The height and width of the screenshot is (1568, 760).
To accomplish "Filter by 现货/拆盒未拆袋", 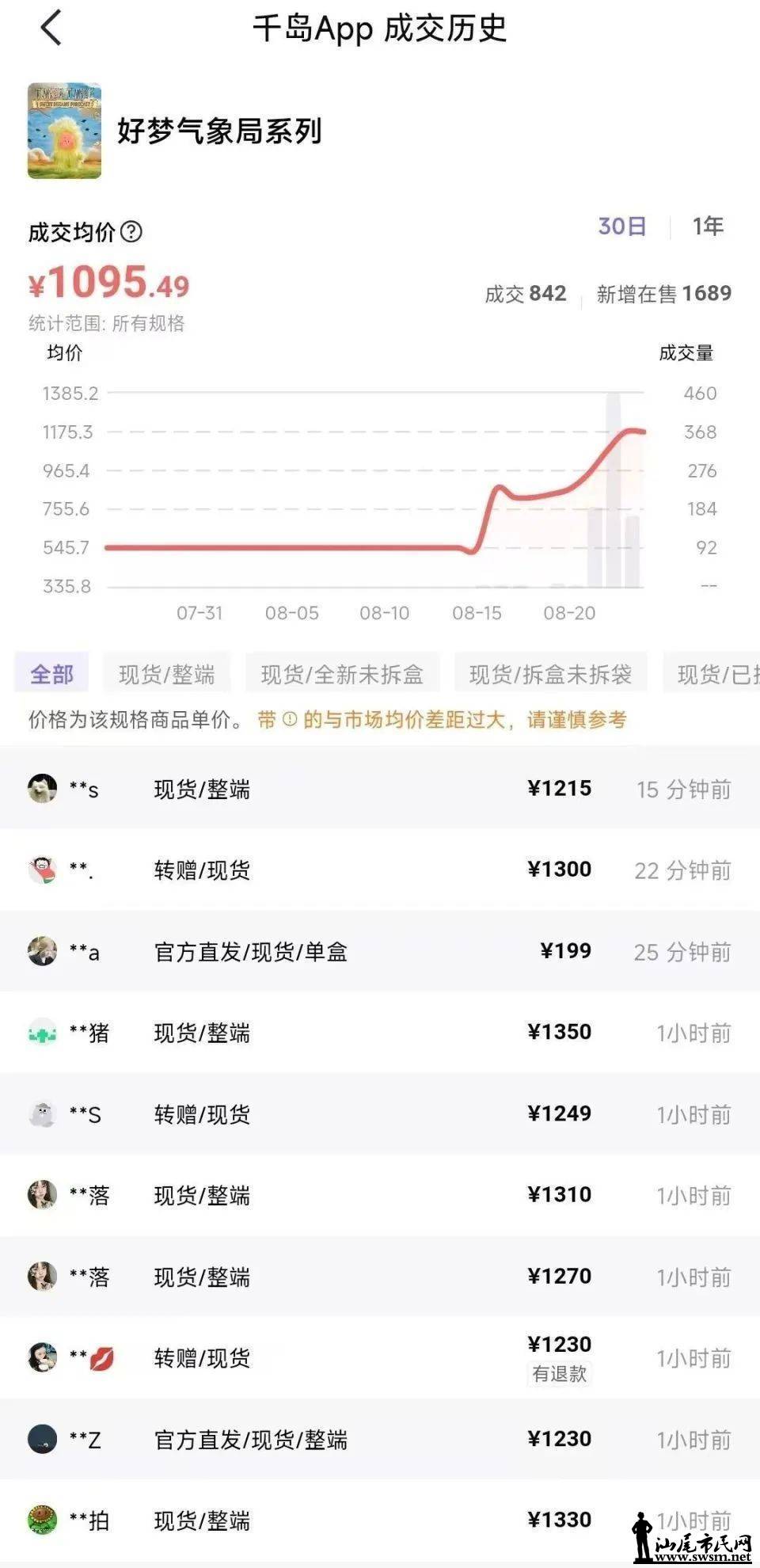I will [x=550, y=674].
